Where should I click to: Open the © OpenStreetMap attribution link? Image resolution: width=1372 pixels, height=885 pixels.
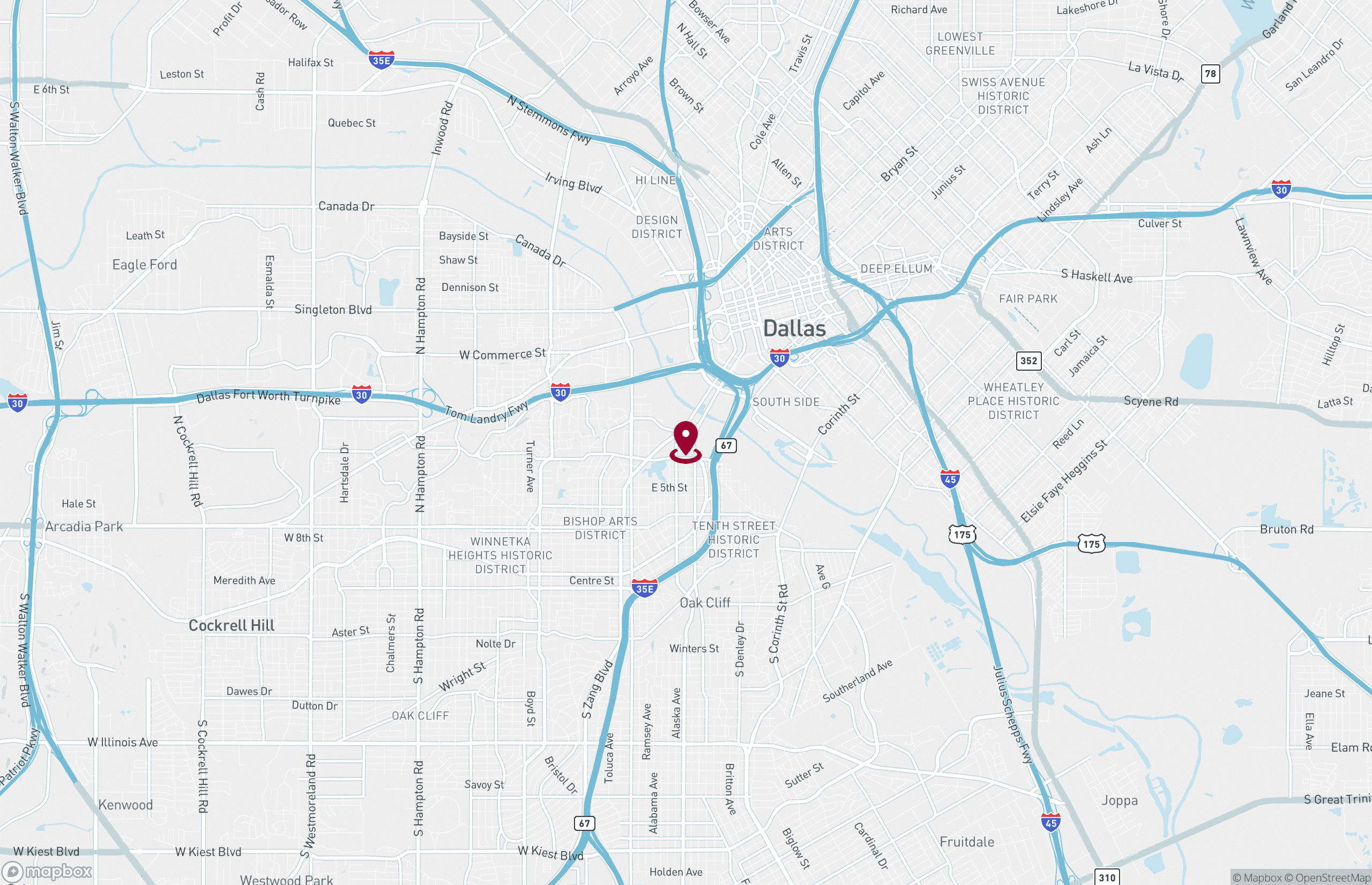[x=1329, y=877]
